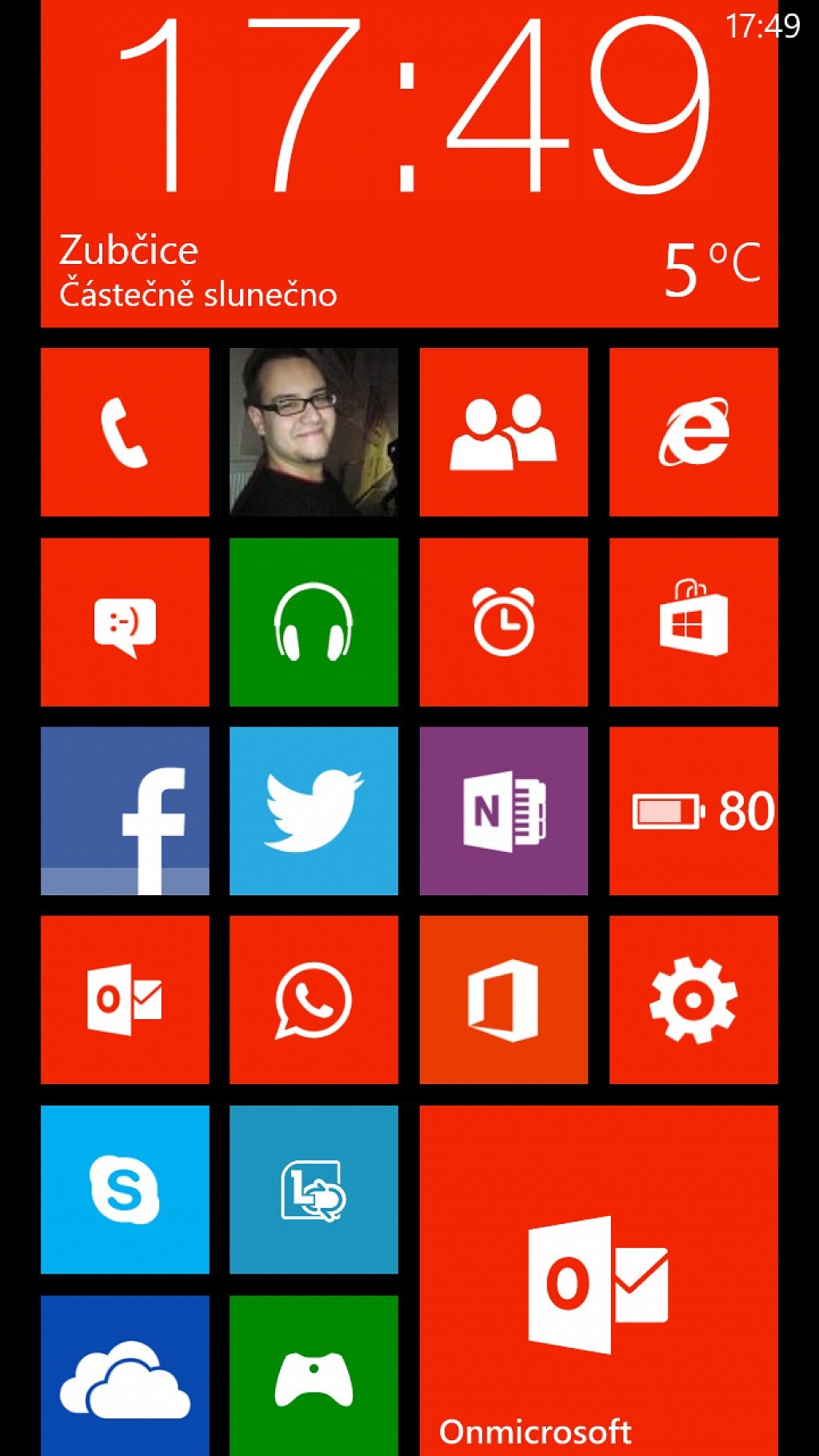The width and height of the screenshot is (819, 1456).
Task: Launch Skype
Action: (125, 1190)
